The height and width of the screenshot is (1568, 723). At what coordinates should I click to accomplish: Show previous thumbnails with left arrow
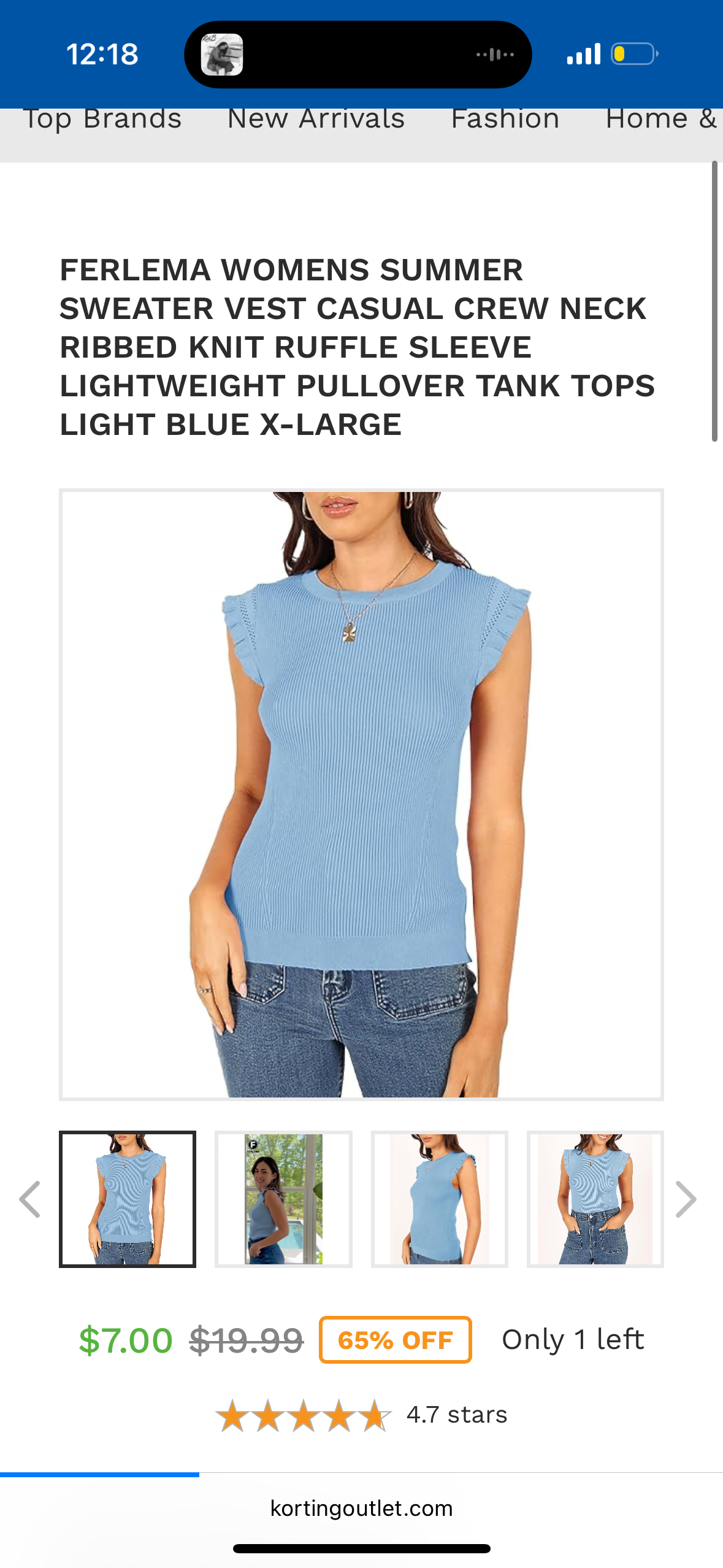(29, 1199)
